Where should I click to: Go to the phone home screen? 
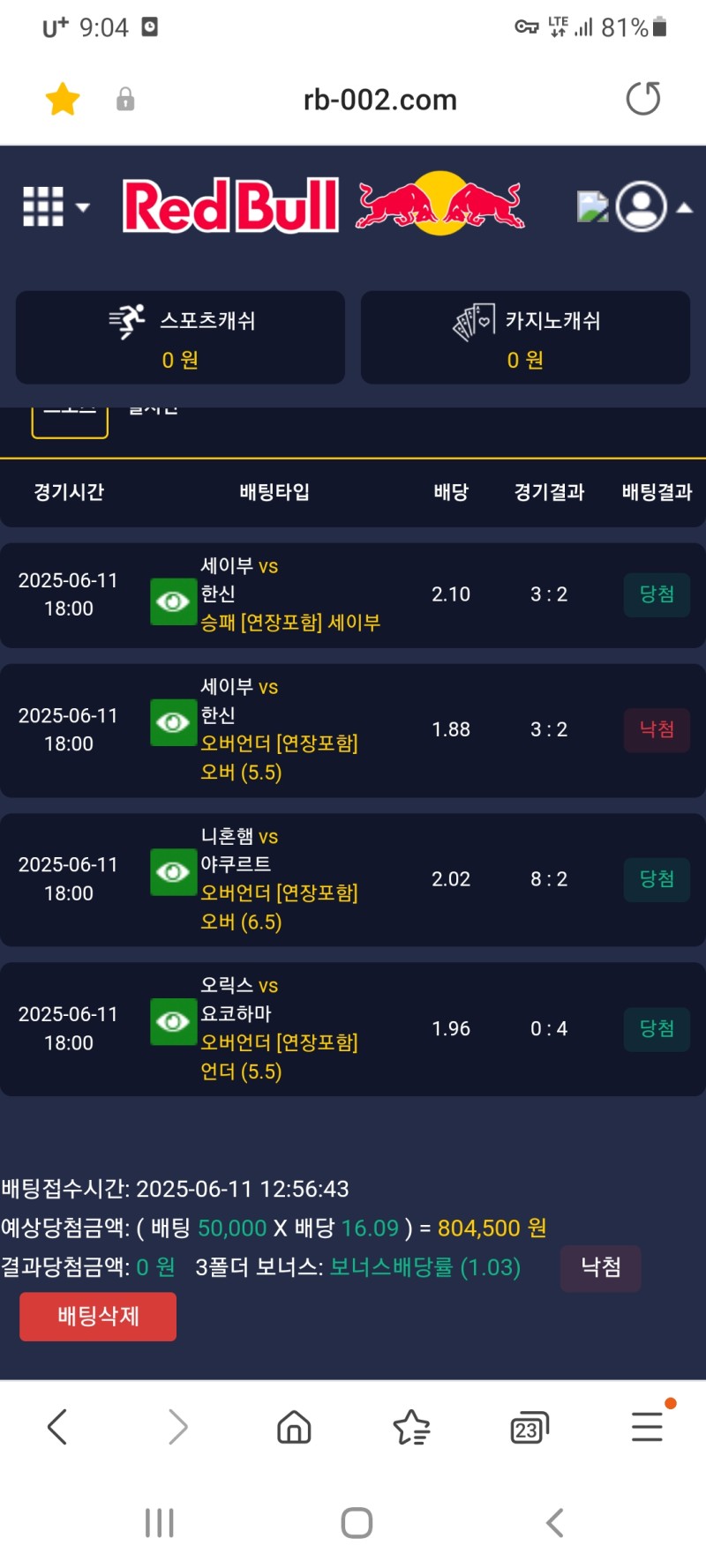[357, 1522]
